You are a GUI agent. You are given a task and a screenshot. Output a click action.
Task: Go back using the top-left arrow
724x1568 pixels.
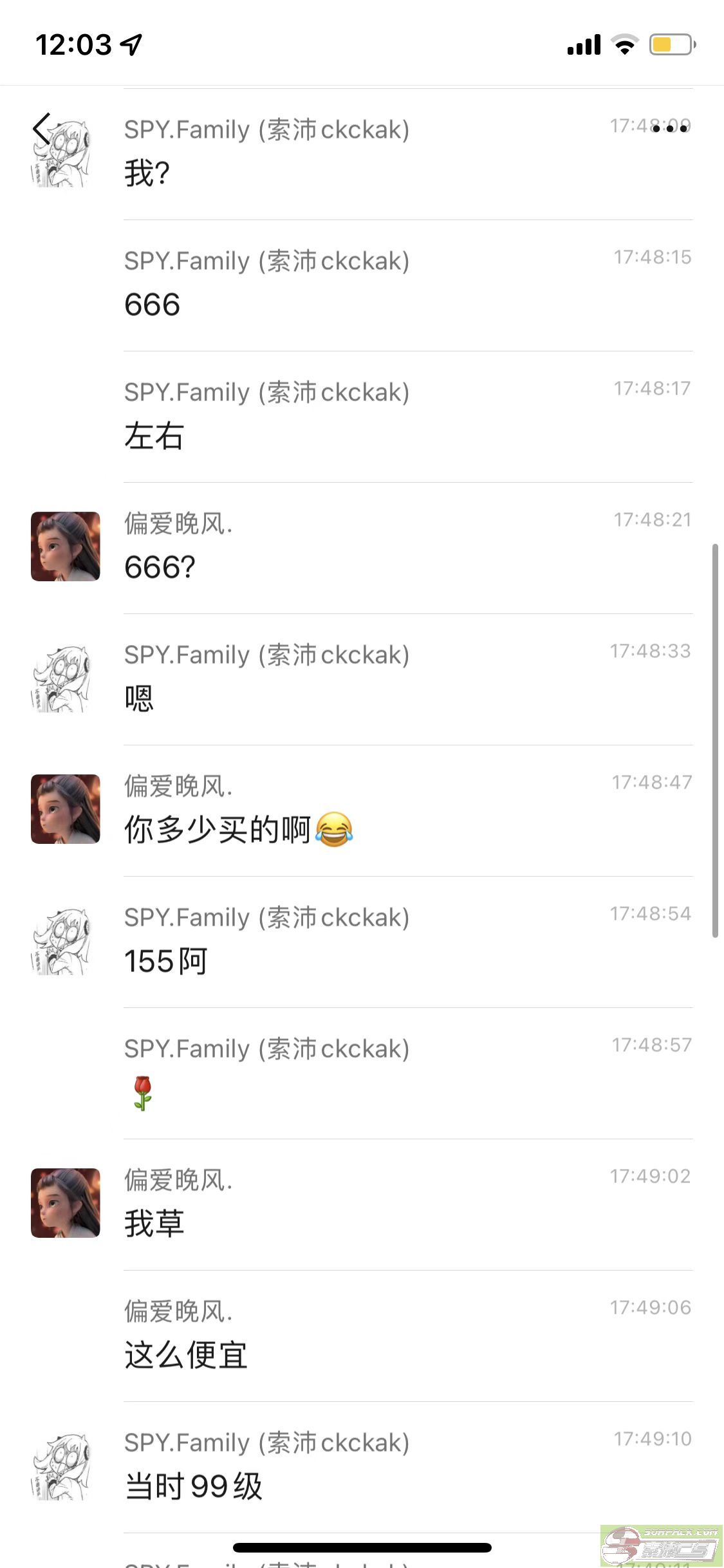(x=42, y=129)
